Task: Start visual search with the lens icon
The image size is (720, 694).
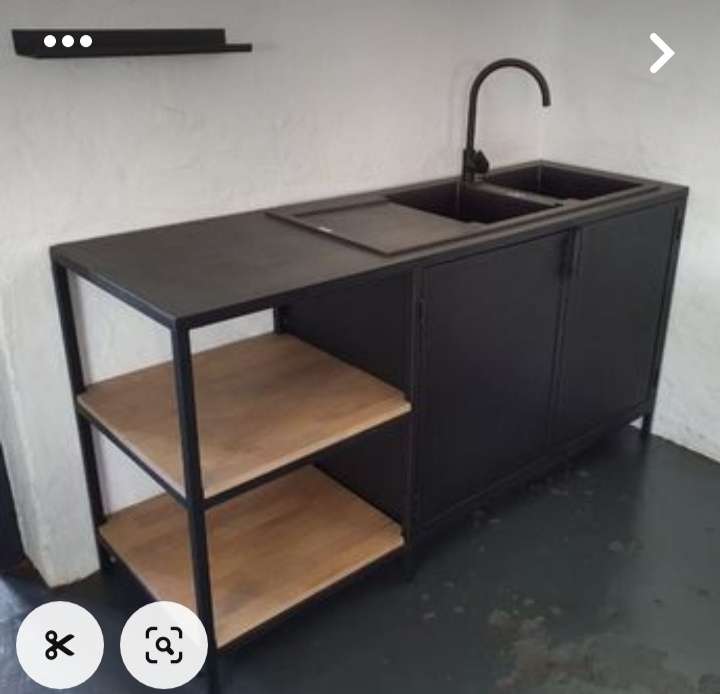Action: coord(164,645)
